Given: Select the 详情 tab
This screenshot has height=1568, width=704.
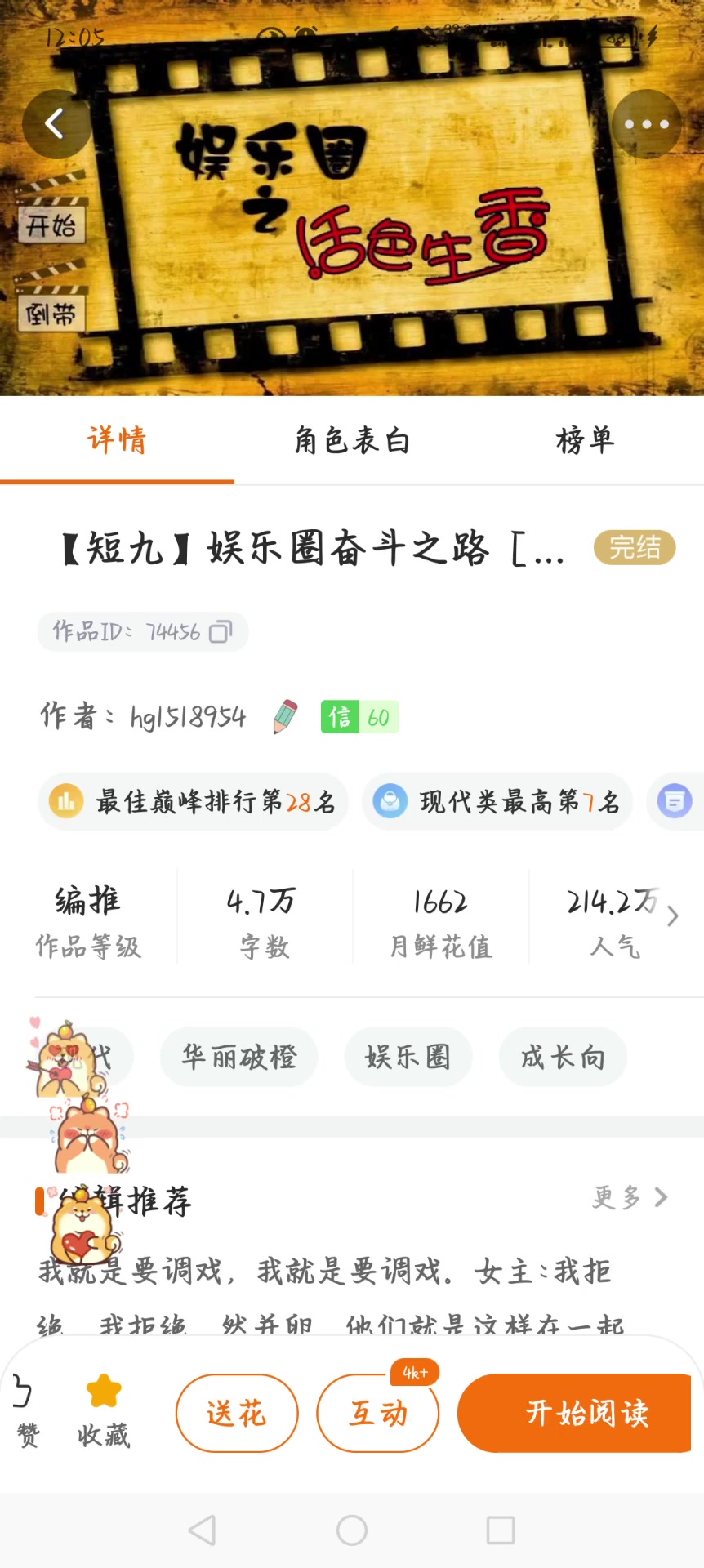Looking at the screenshot, I should (x=117, y=441).
